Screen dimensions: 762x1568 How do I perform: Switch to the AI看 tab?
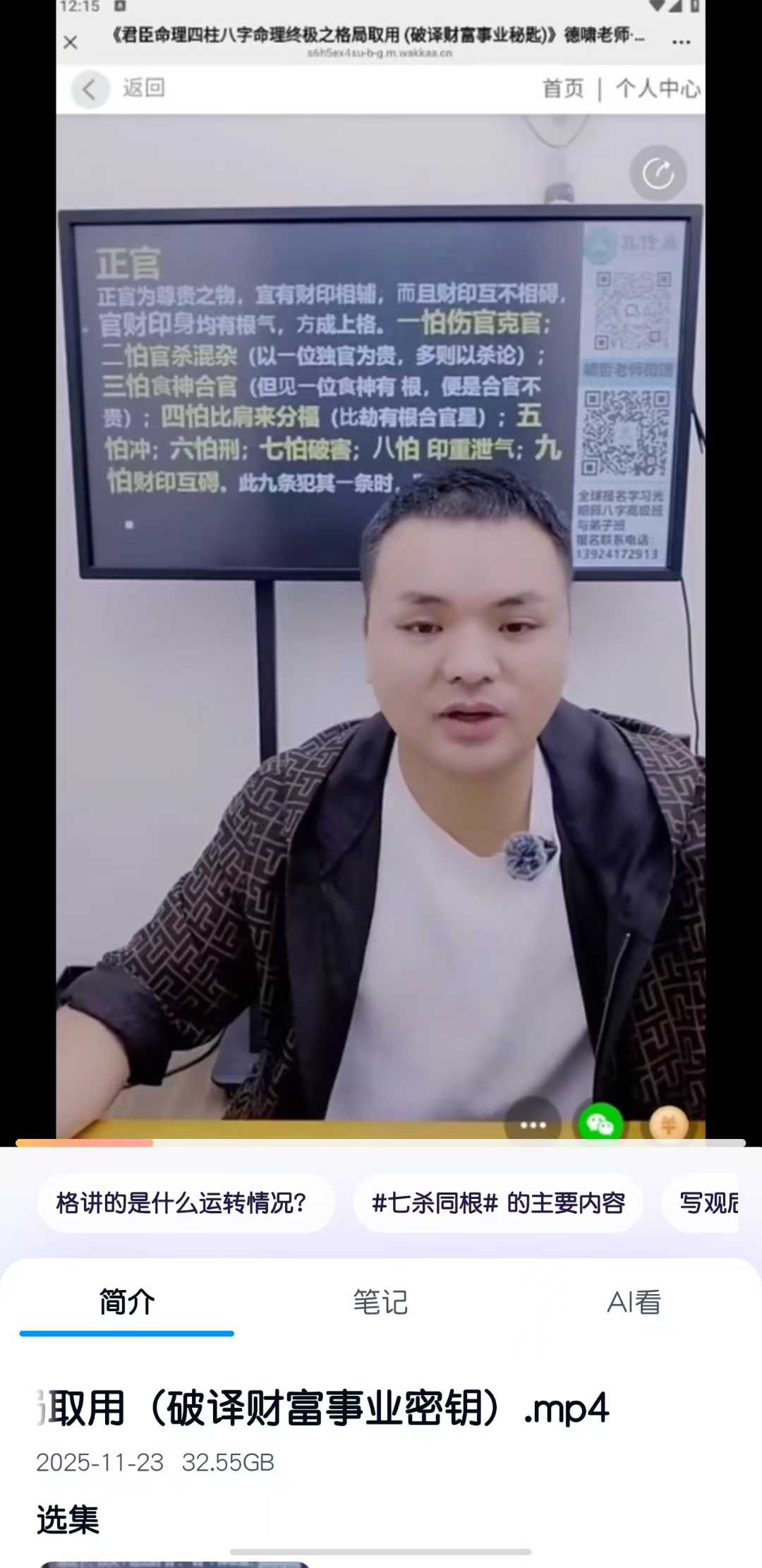pyautogui.click(x=634, y=1302)
